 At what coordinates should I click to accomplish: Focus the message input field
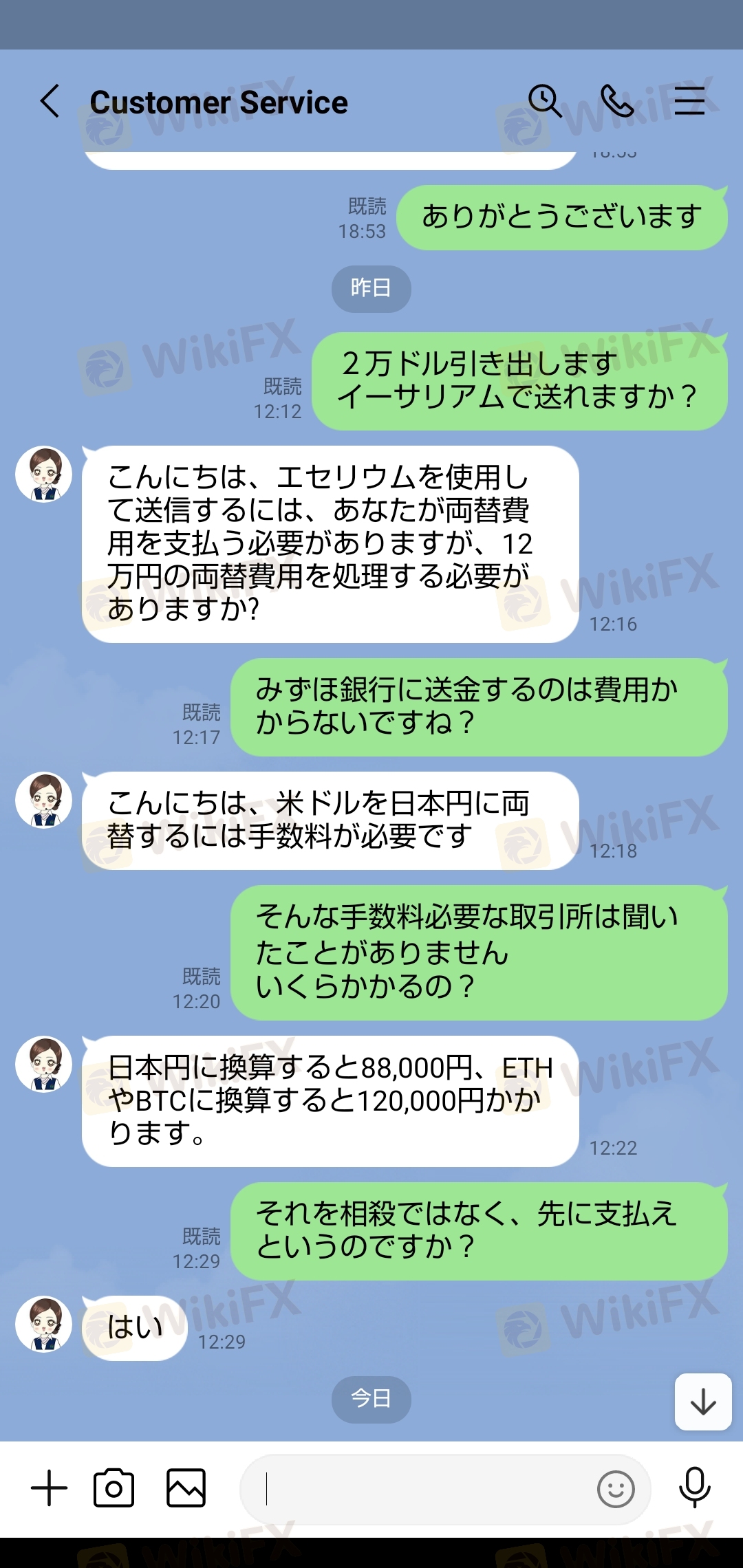pos(420,1490)
